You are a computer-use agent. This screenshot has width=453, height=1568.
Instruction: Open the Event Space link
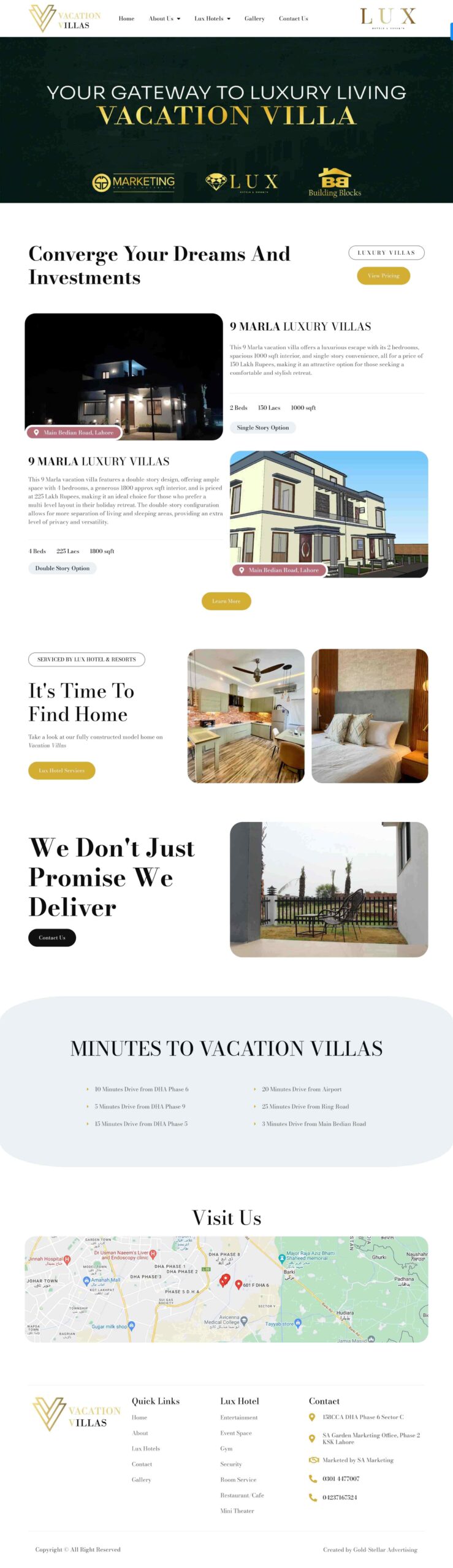[x=236, y=1433]
